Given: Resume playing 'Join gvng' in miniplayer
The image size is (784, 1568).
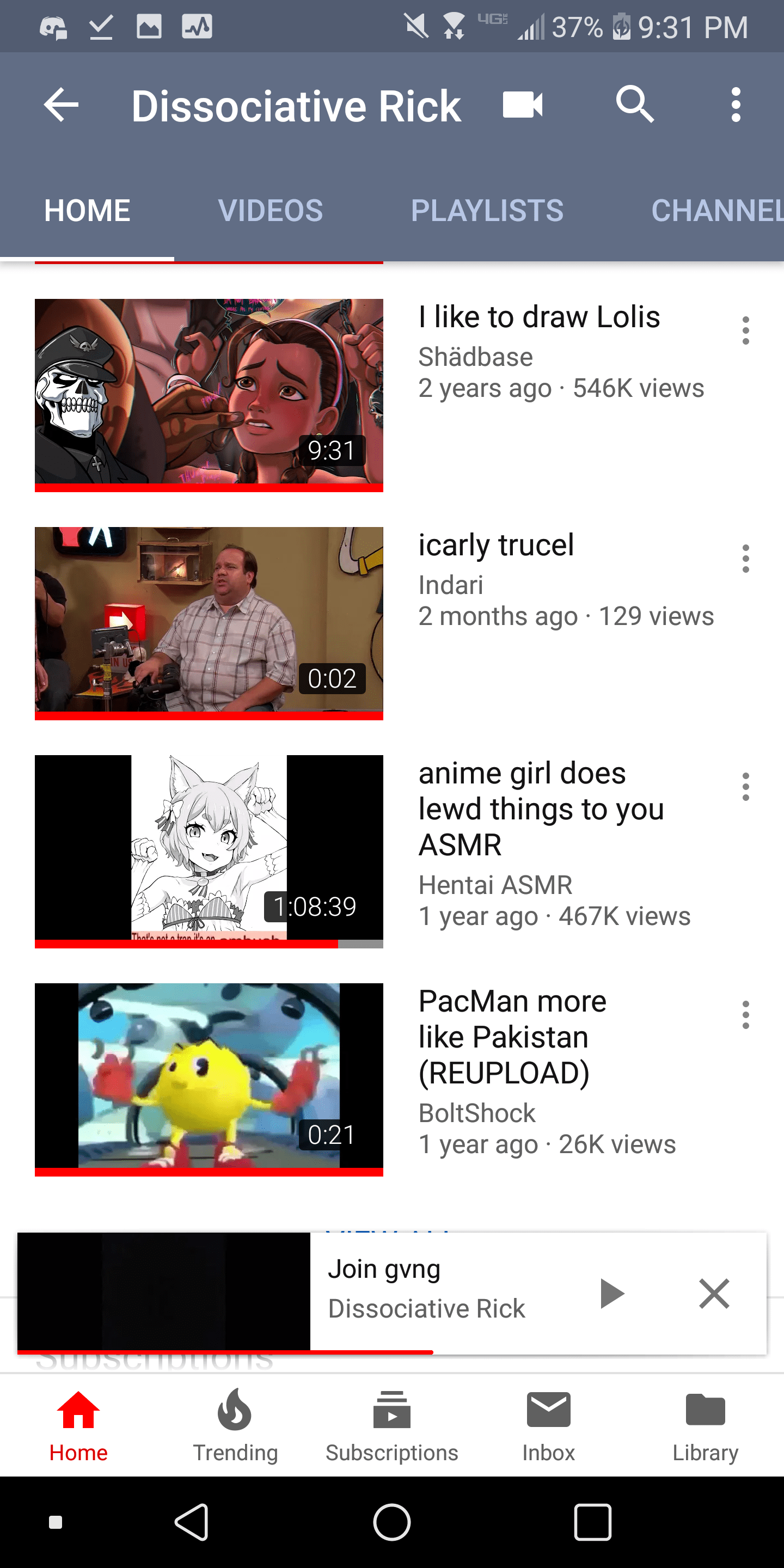Looking at the screenshot, I should [611, 1293].
